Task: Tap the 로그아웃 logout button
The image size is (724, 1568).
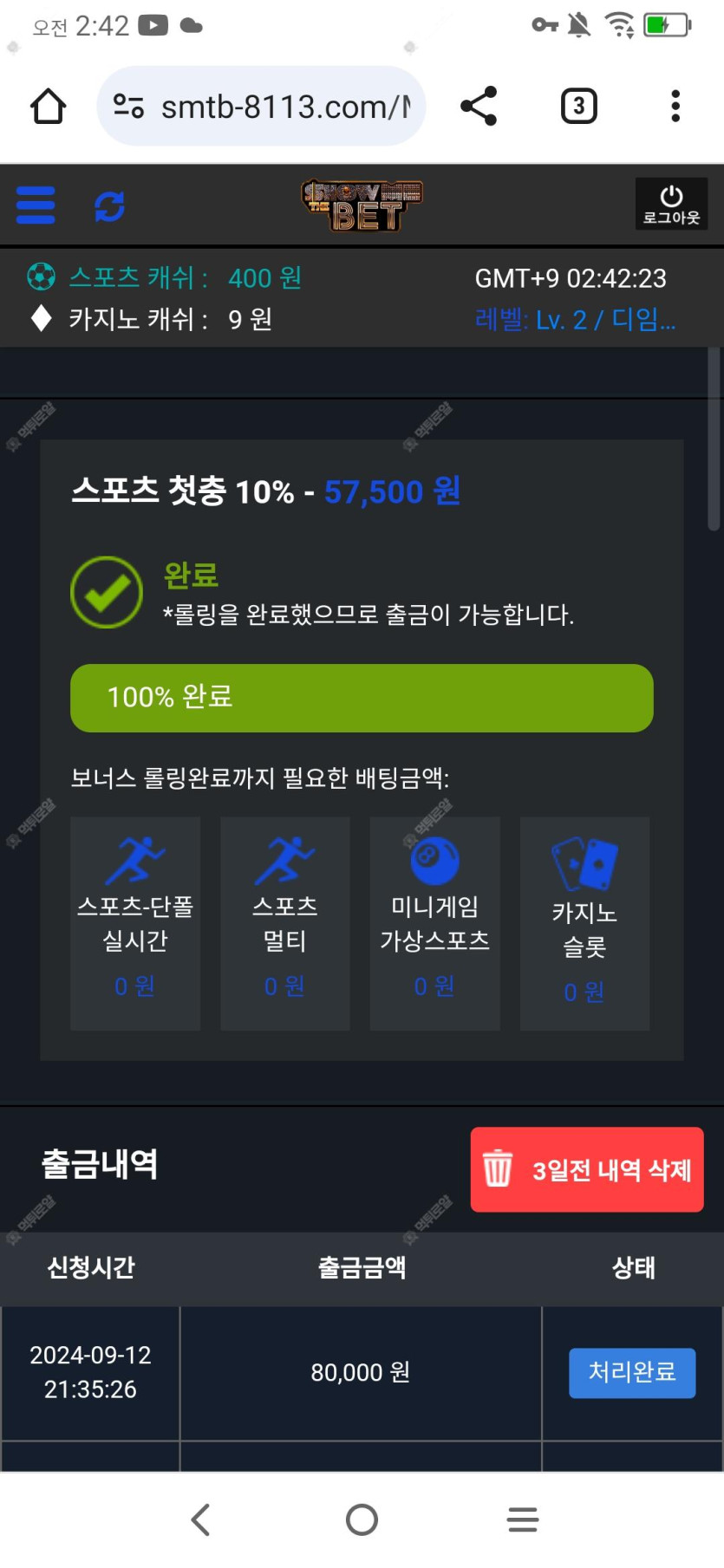Action: coord(671,204)
